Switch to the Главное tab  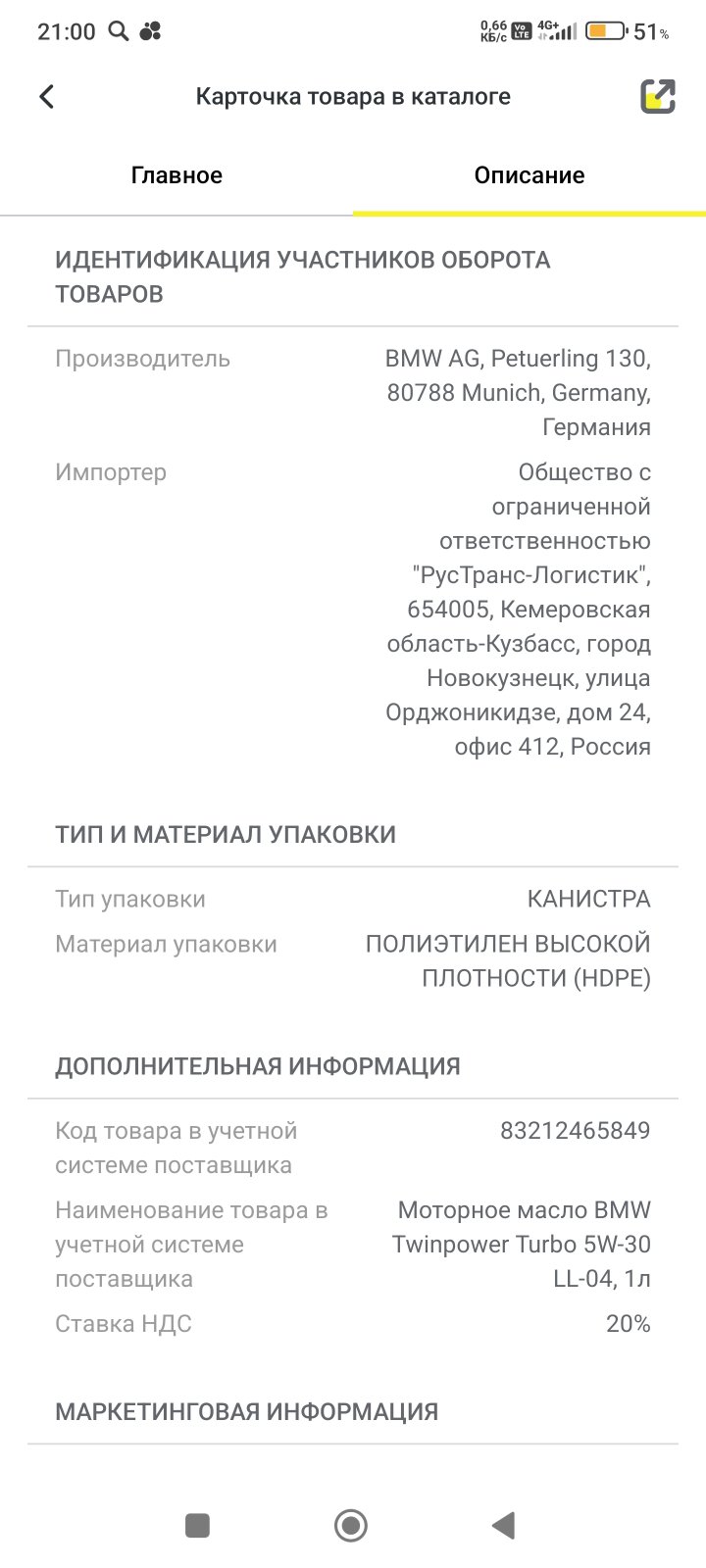[x=176, y=175]
